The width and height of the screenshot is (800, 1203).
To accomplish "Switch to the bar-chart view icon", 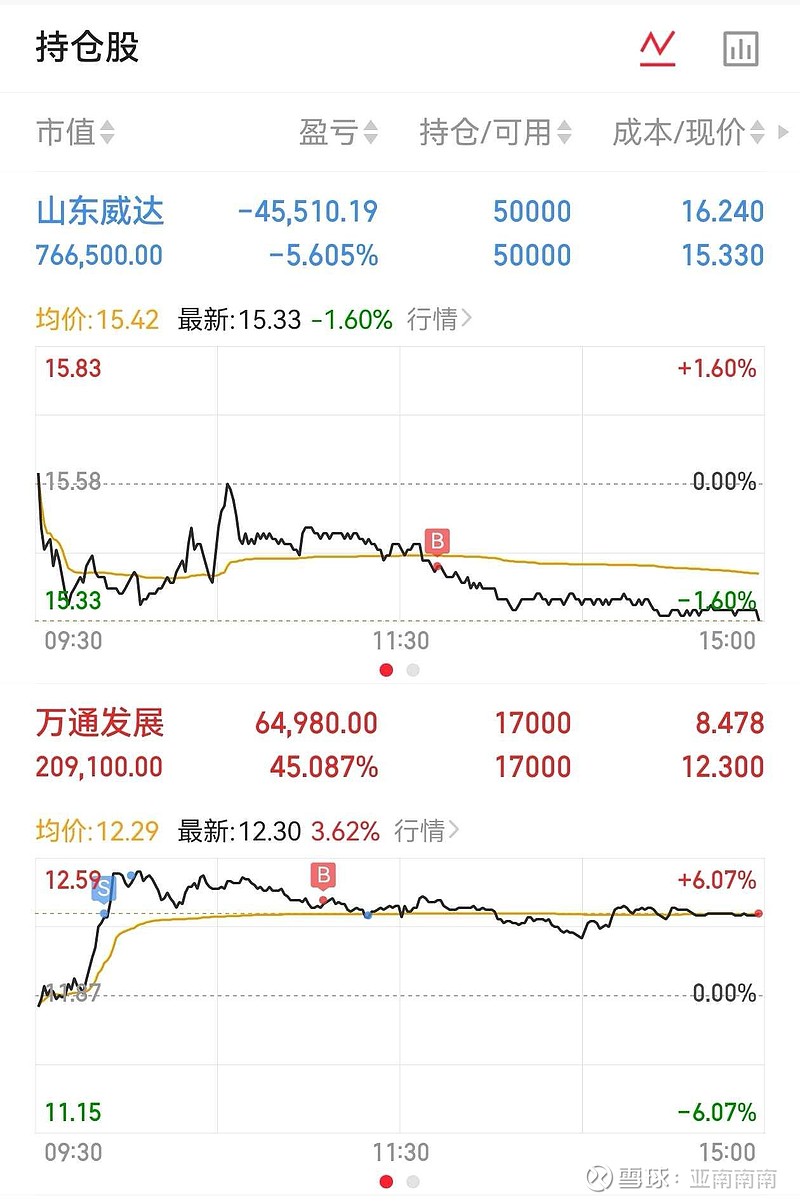I will coord(741,47).
